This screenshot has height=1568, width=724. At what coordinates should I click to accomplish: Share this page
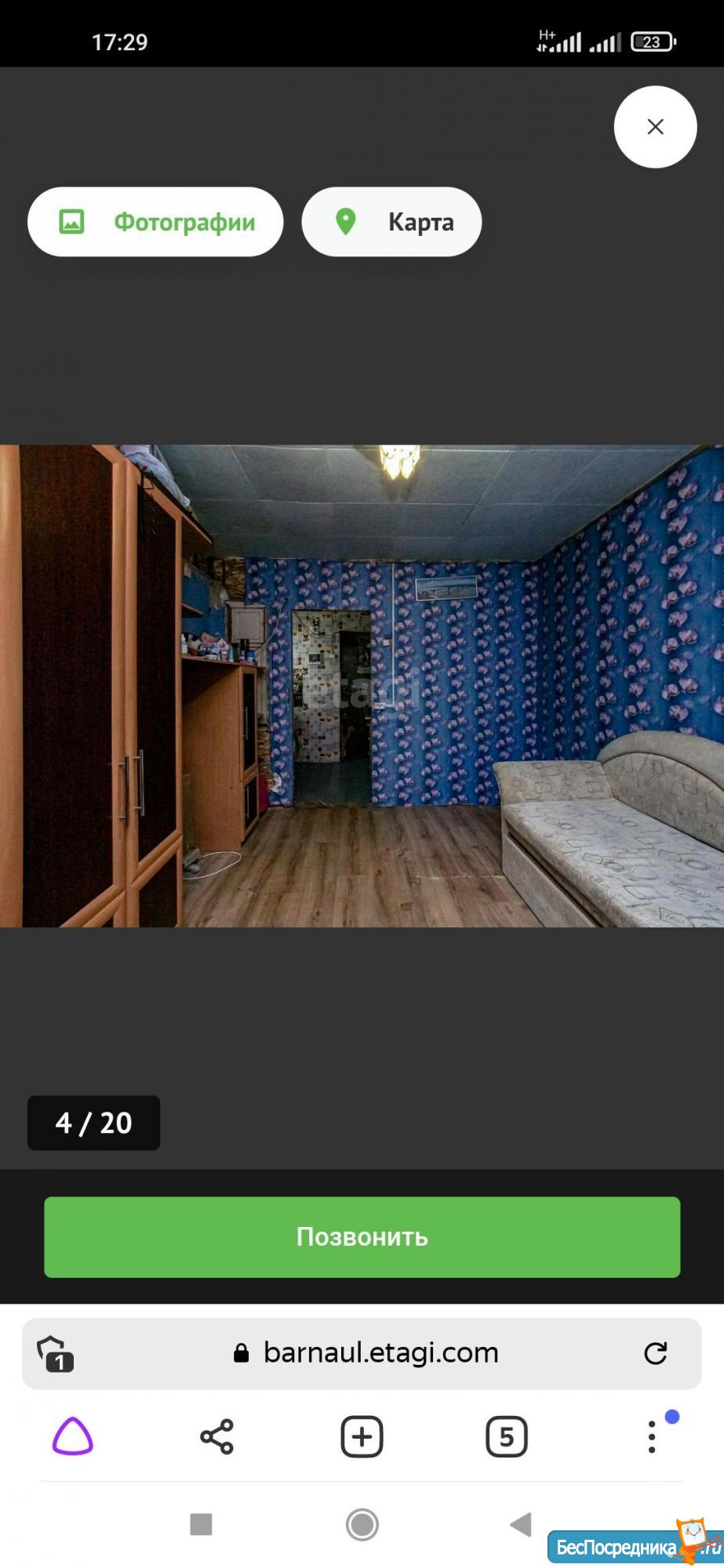click(x=217, y=1437)
